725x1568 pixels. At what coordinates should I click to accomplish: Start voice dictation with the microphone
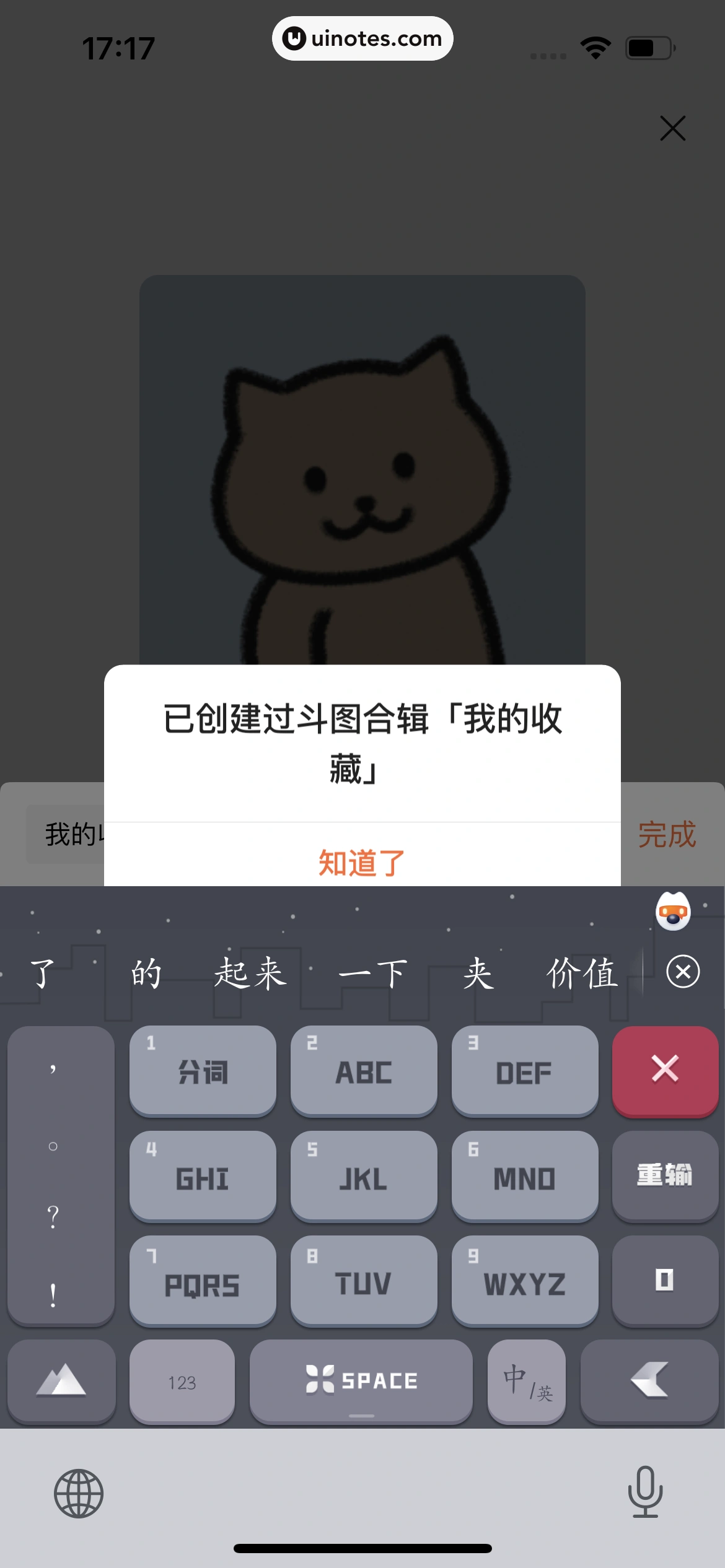[645, 1492]
